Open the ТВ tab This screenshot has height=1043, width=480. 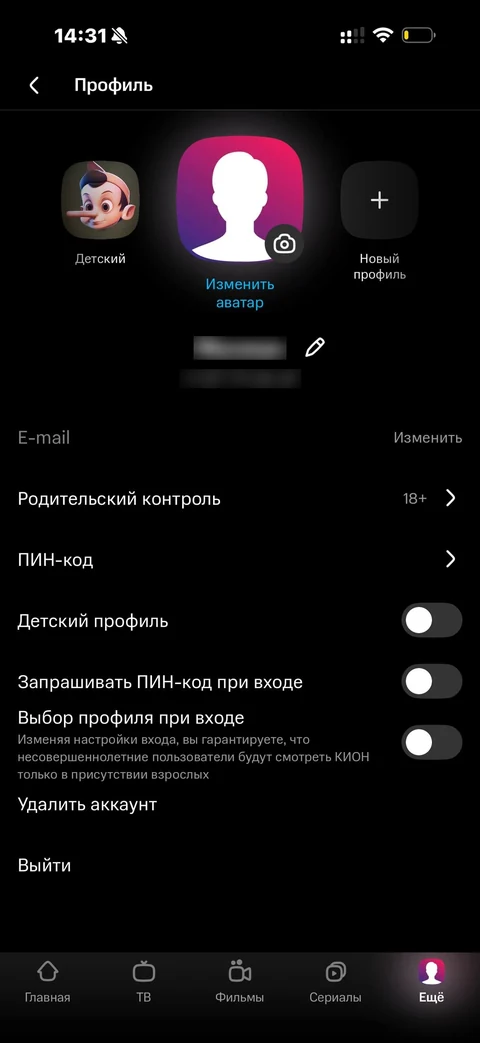tap(143, 982)
